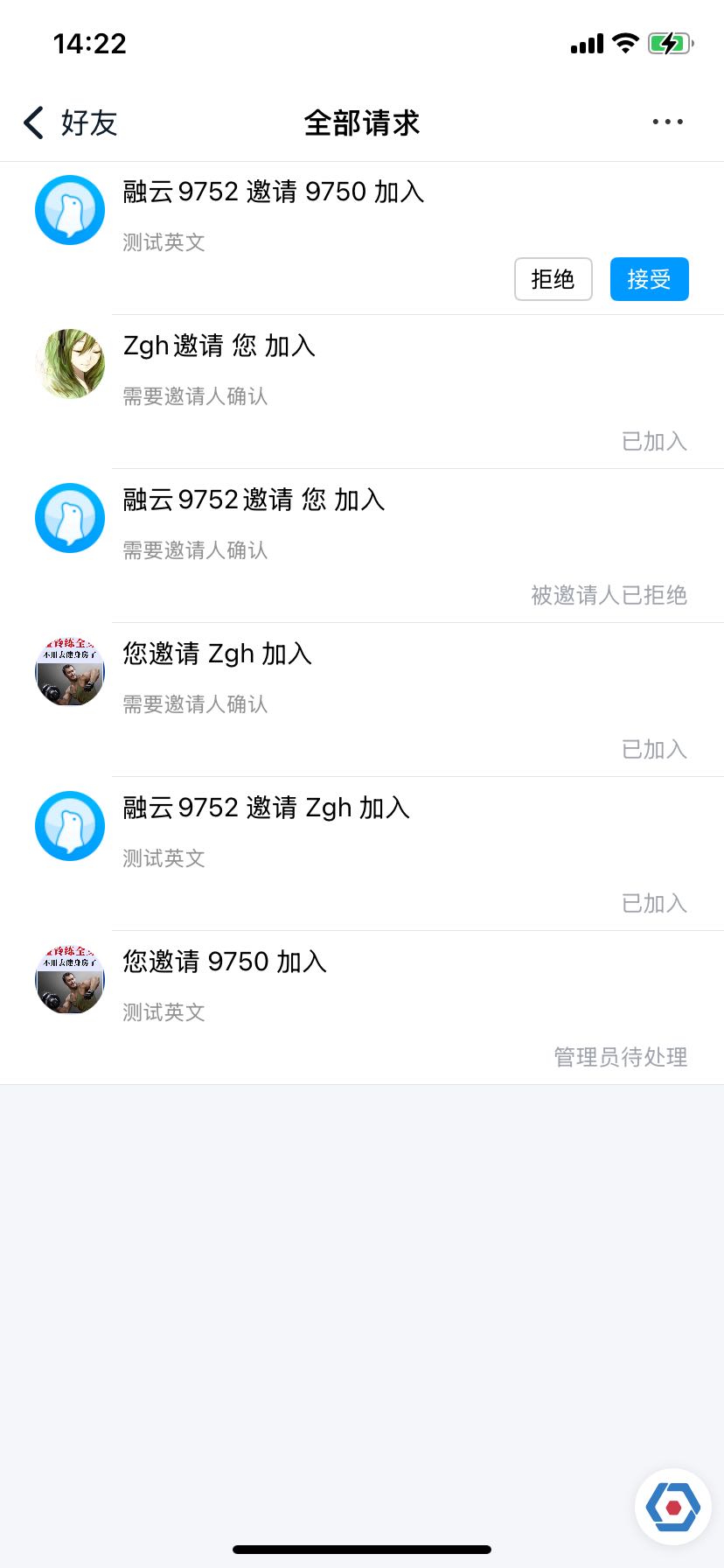Tap the back chevron arrow
This screenshot has width=724, height=1568.
point(32,123)
